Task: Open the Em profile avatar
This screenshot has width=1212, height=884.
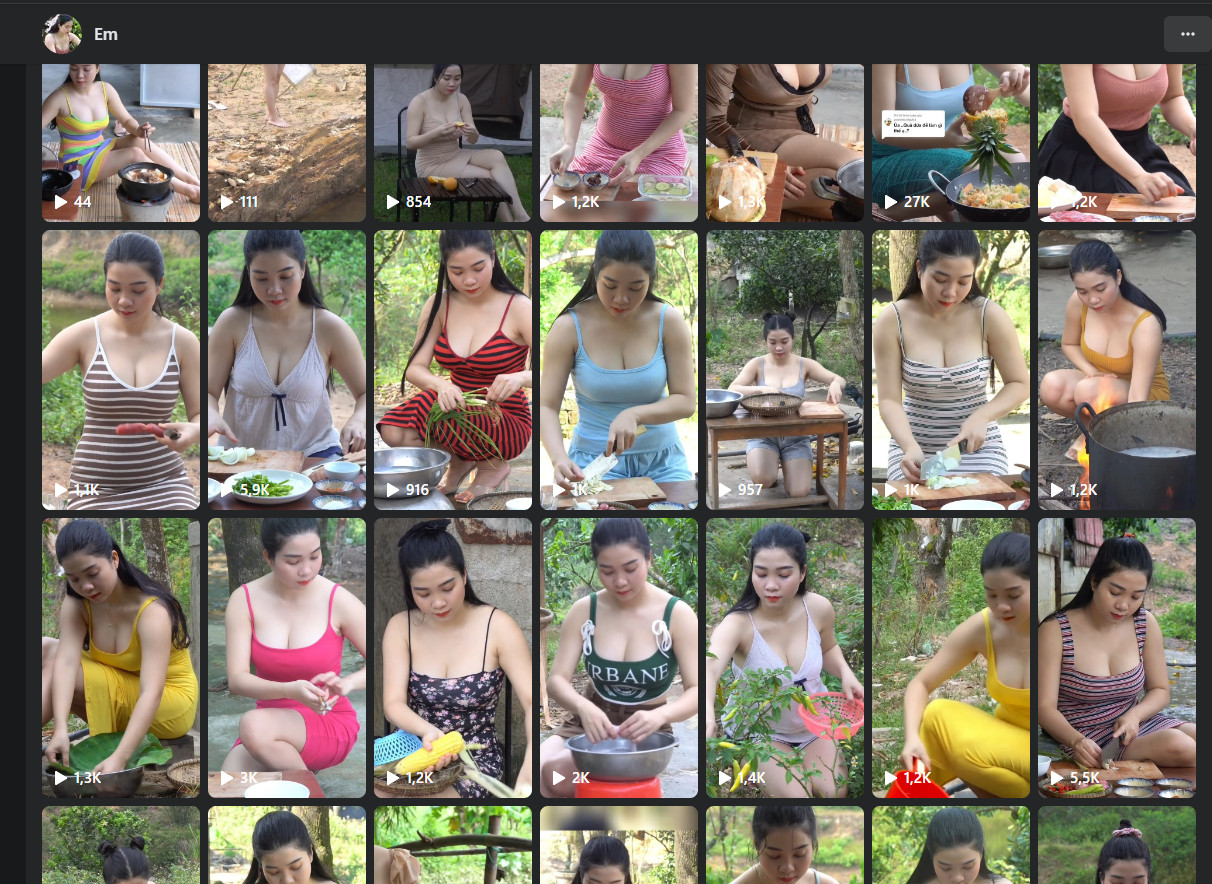Action: [x=62, y=34]
